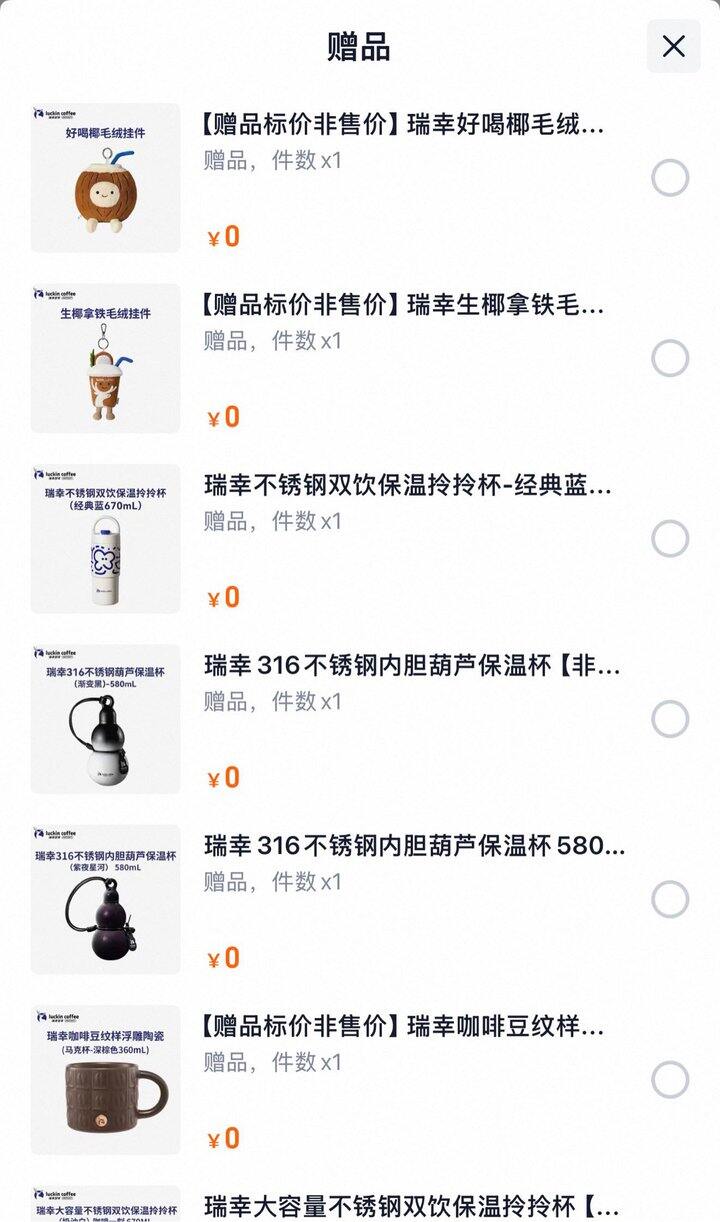View the 渐变黑 580mL 葫芦保温杯 image
Screen dimensions: 720x1222
[x=106, y=719]
